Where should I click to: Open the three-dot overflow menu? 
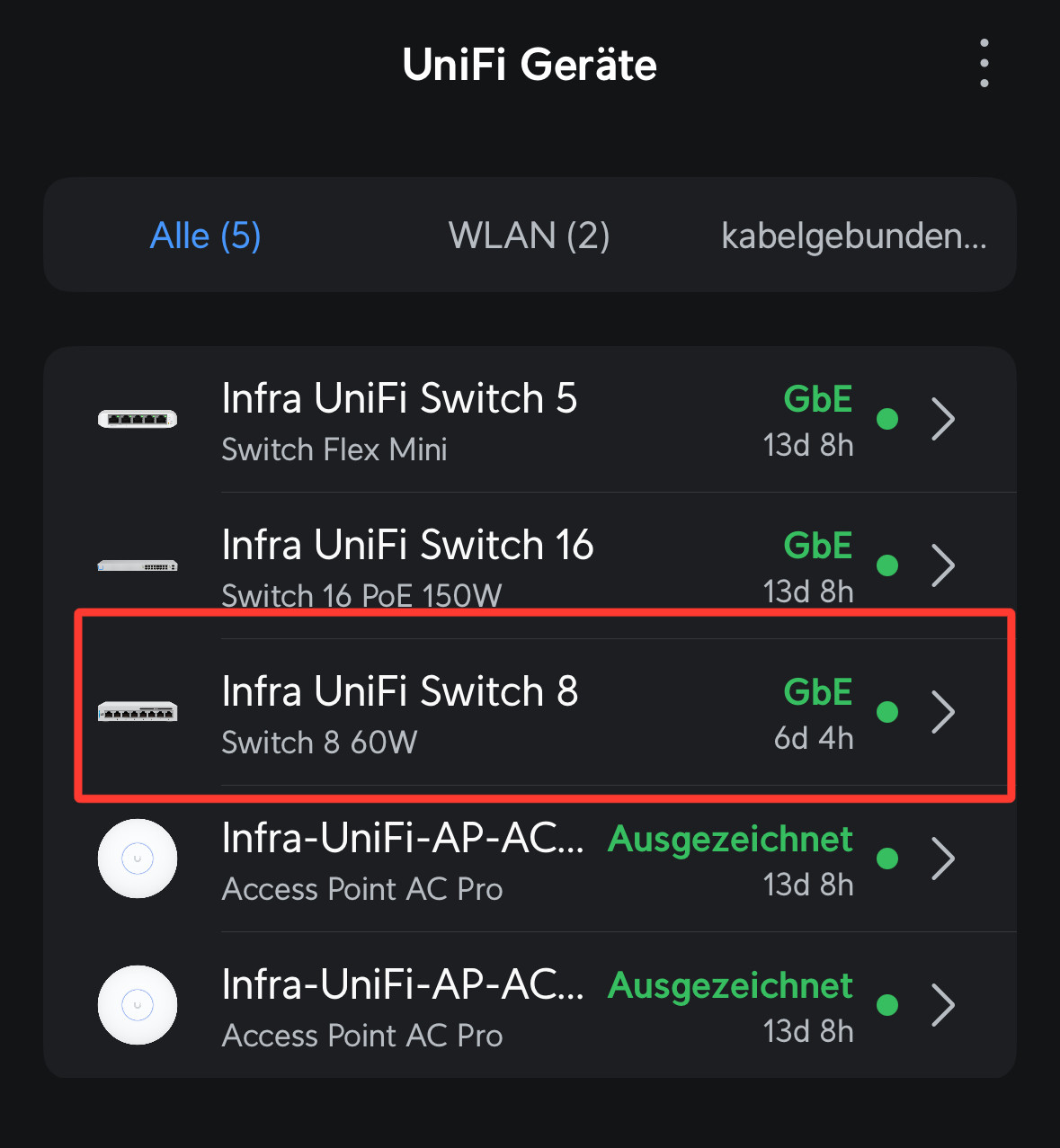pyautogui.click(x=984, y=63)
